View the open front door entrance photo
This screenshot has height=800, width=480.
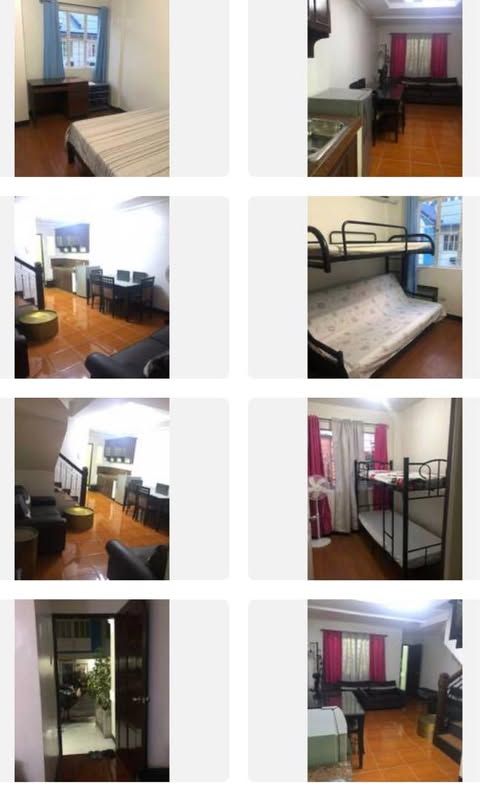(x=92, y=690)
